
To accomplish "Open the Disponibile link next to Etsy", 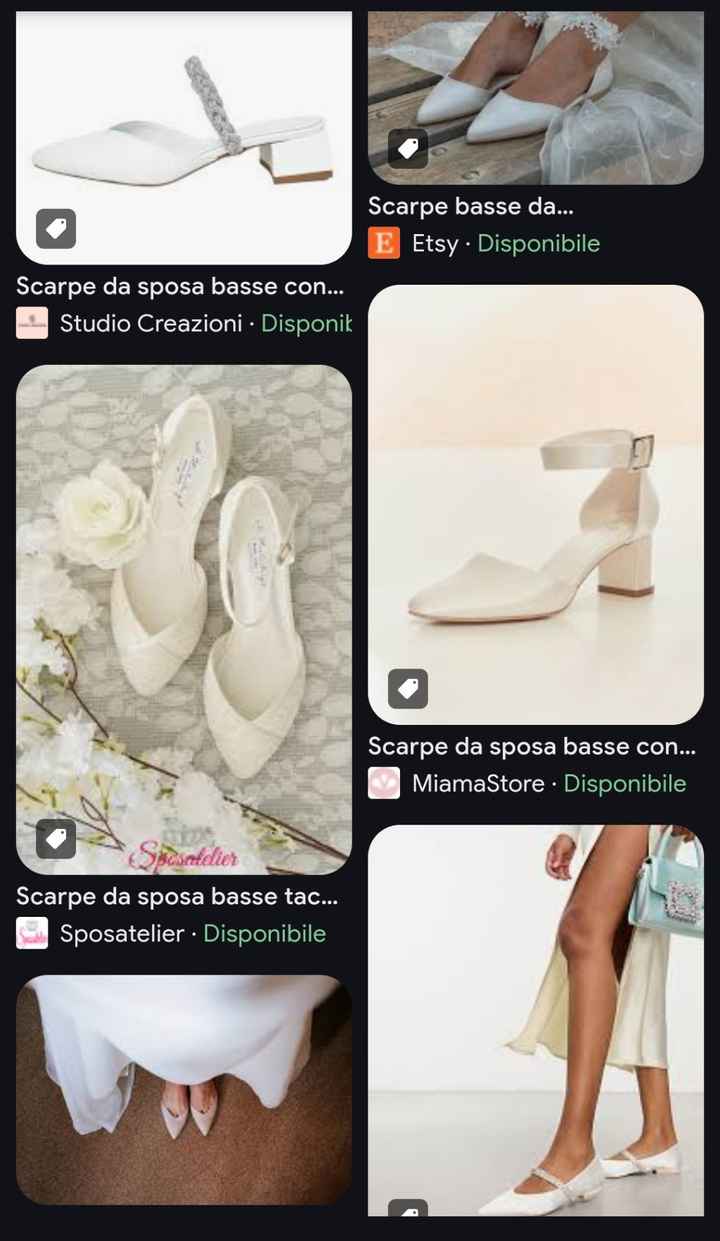I will click(x=539, y=243).
